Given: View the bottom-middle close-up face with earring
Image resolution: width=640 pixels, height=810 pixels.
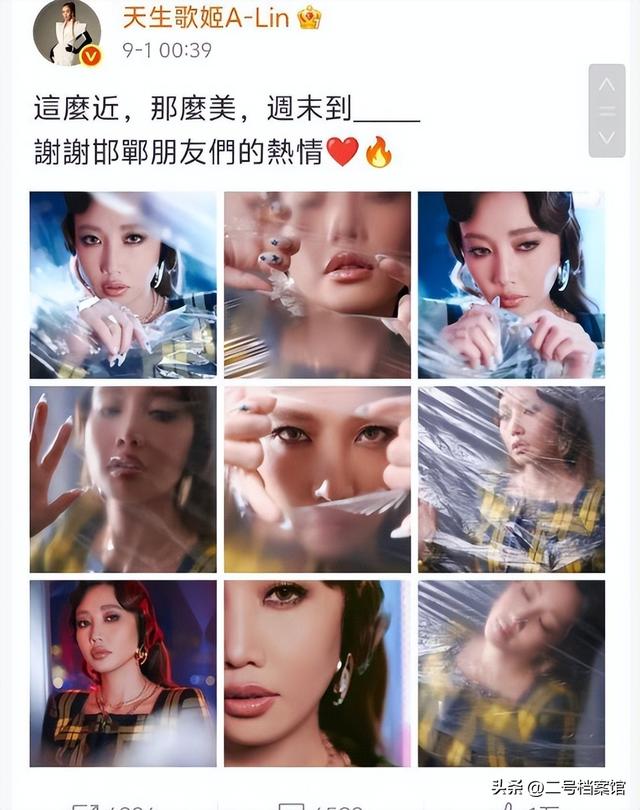Looking at the screenshot, I should [x=317, y=672].
